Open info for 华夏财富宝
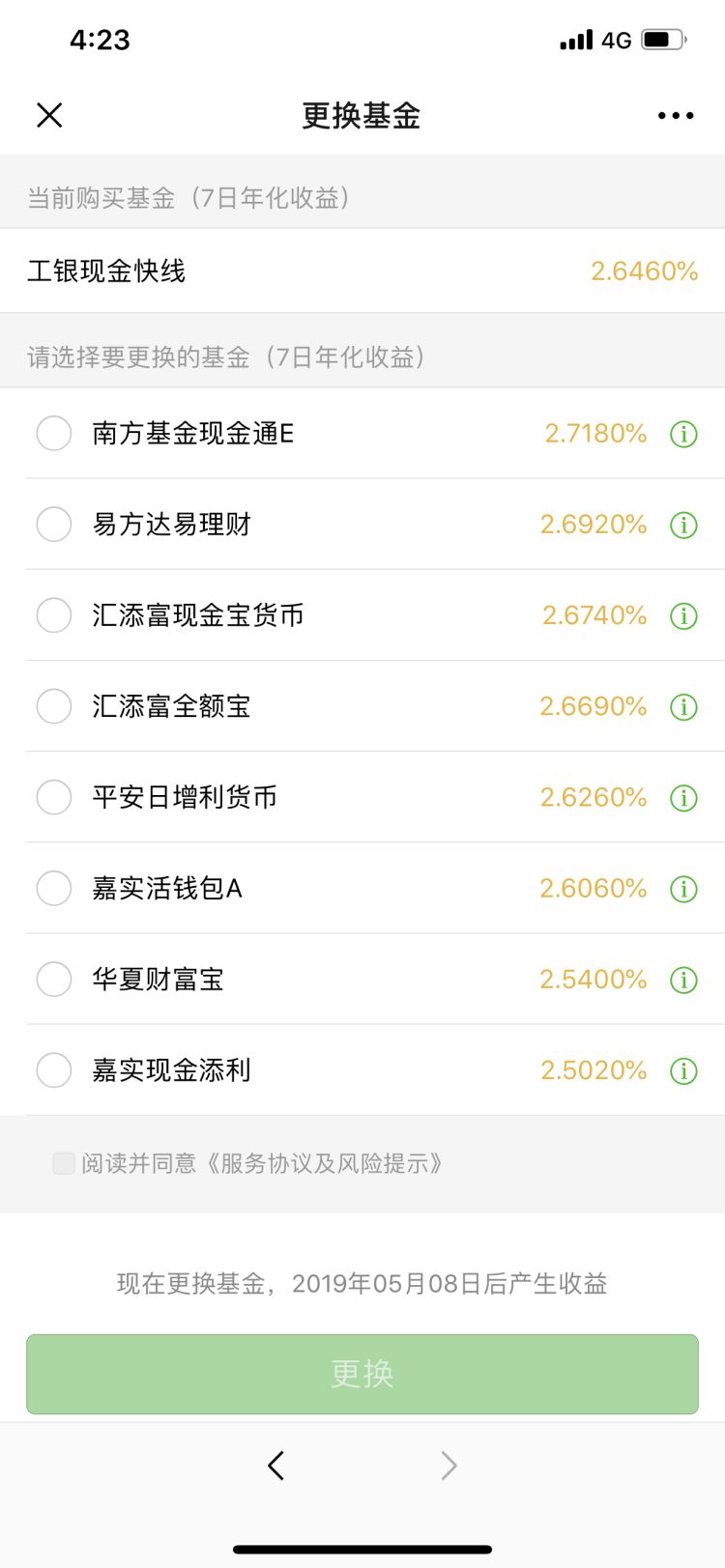 tap(683, 980)
